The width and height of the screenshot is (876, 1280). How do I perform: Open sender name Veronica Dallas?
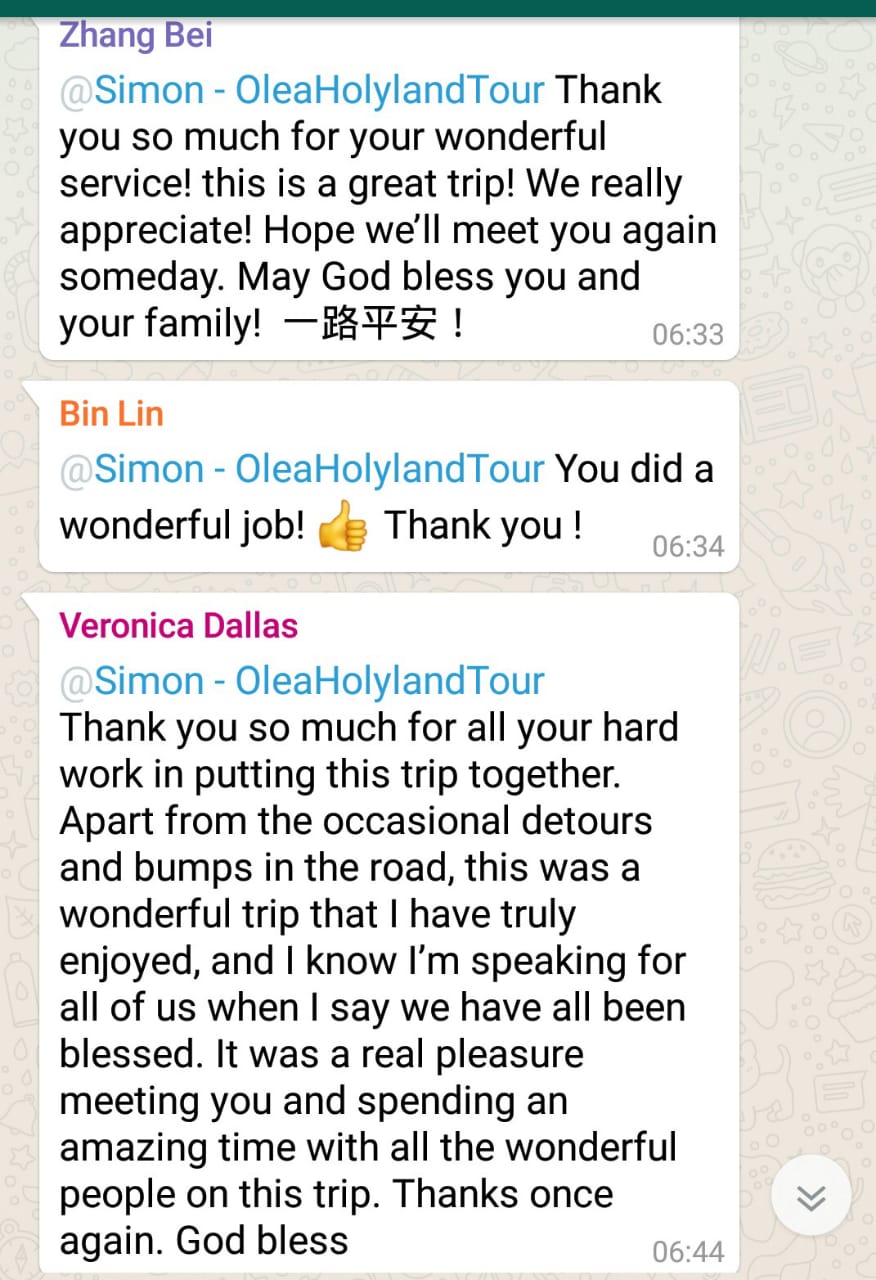point(179,626)
